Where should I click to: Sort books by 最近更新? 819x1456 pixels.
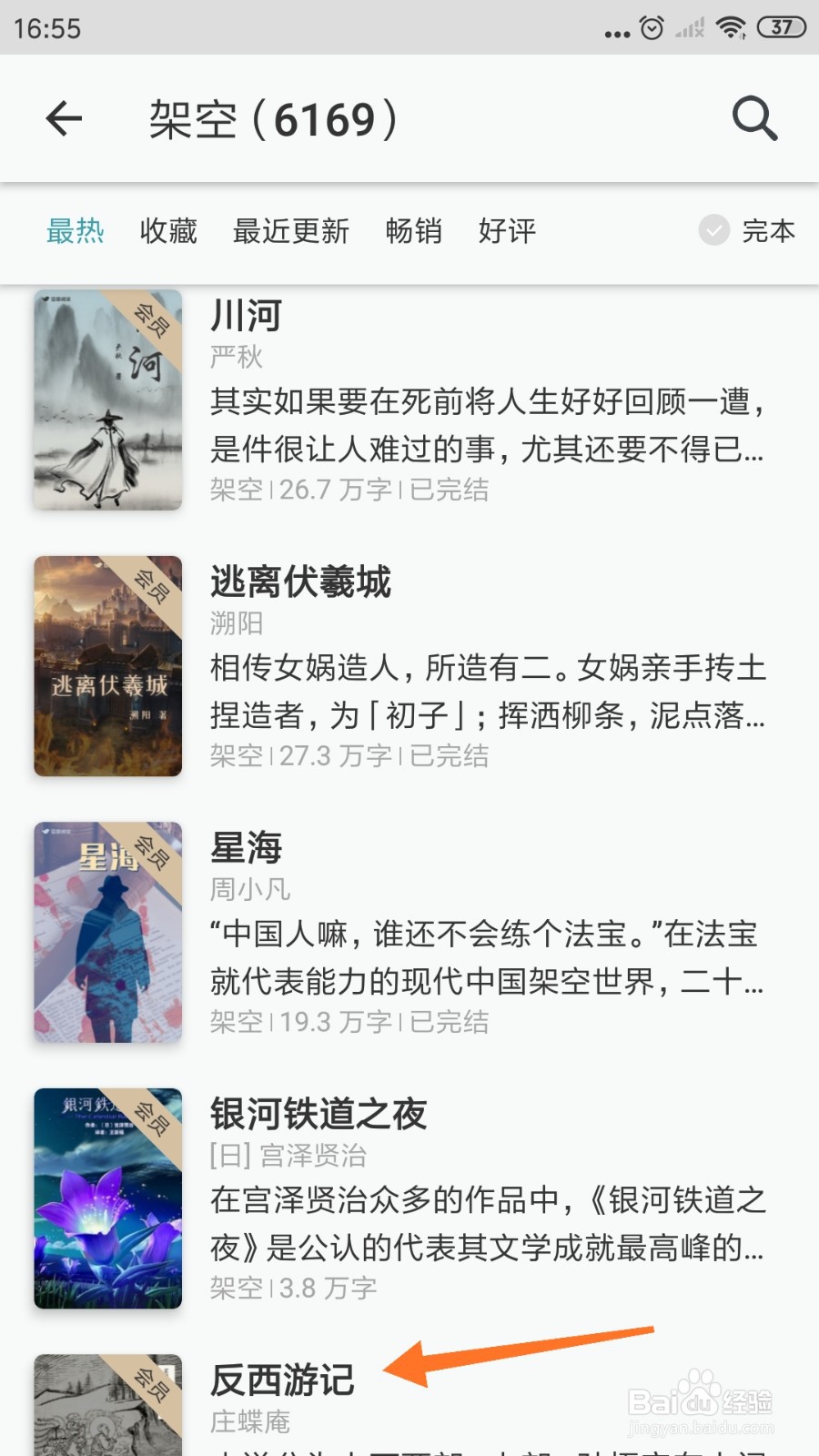291,231
